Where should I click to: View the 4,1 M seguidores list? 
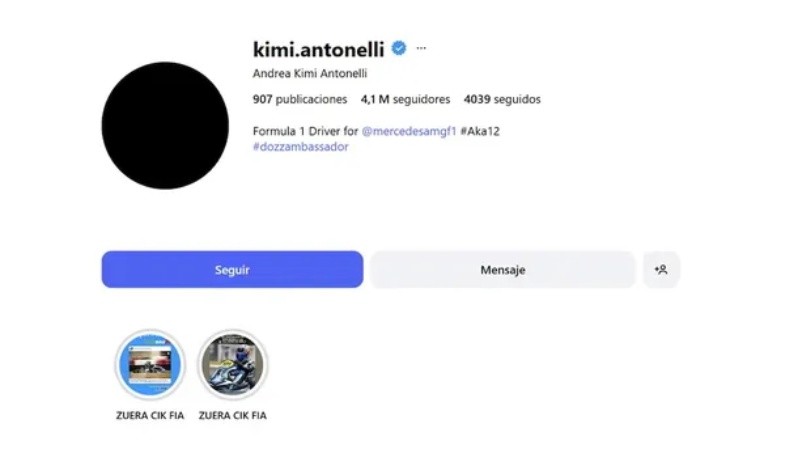point(404,100)
